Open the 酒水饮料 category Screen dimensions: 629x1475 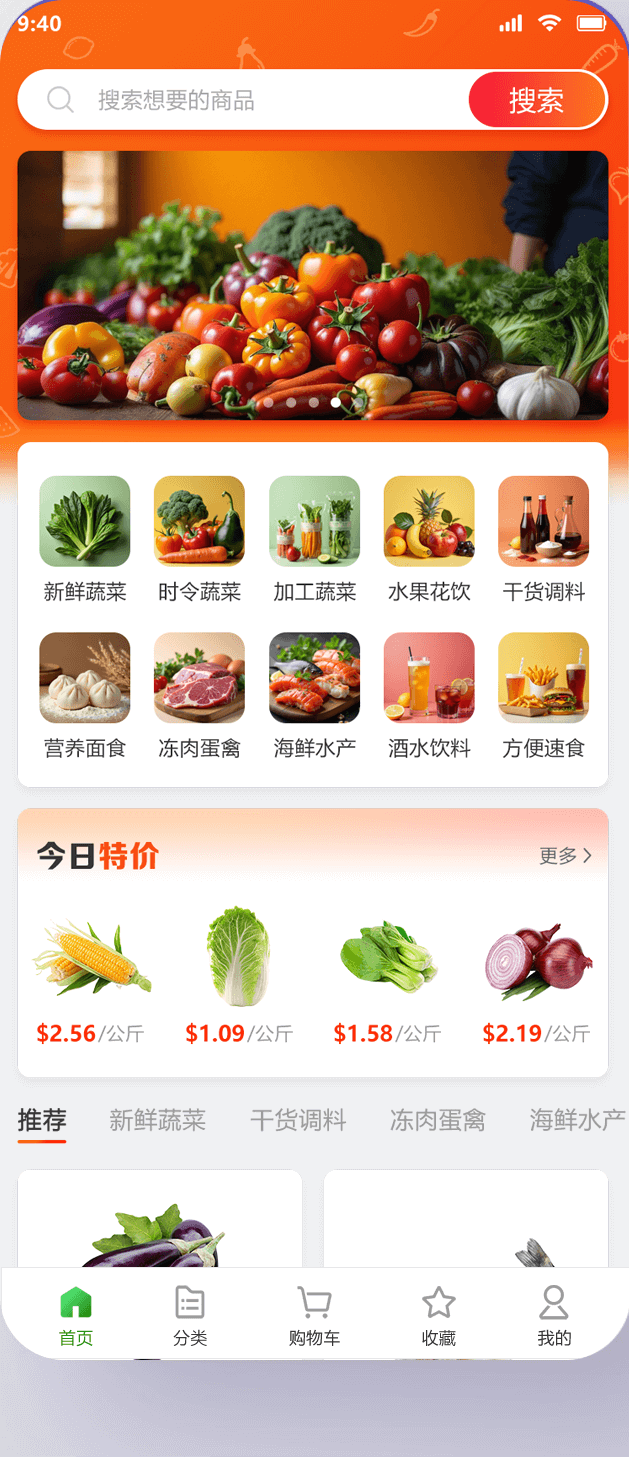tap(429, 677)
